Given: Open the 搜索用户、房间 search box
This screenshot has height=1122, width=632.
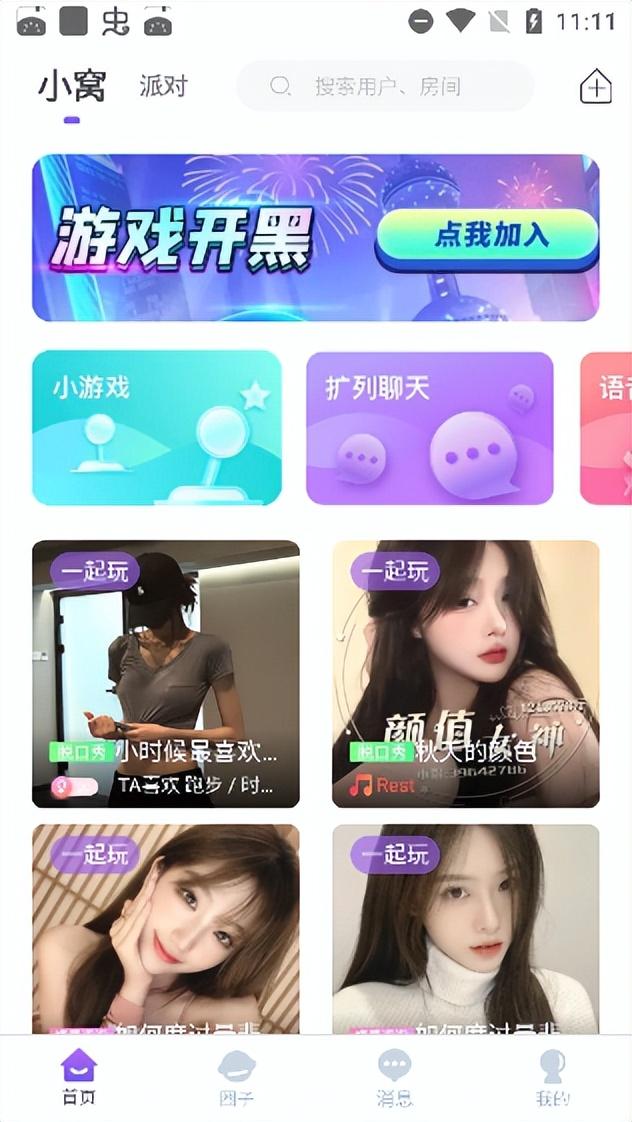Looking at the screenshot, I should [385, 86].
